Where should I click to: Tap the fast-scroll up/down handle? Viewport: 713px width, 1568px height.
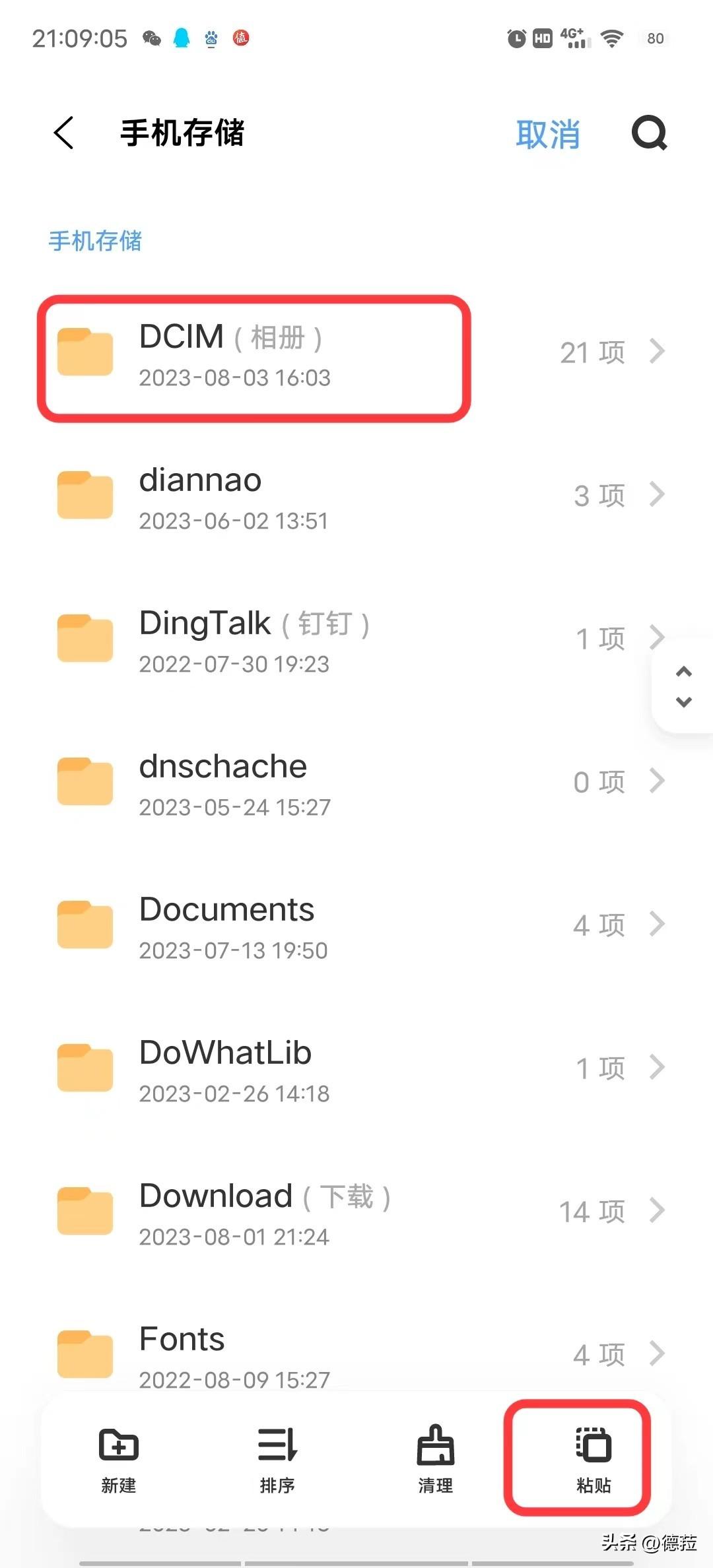(x=684, y=686)
